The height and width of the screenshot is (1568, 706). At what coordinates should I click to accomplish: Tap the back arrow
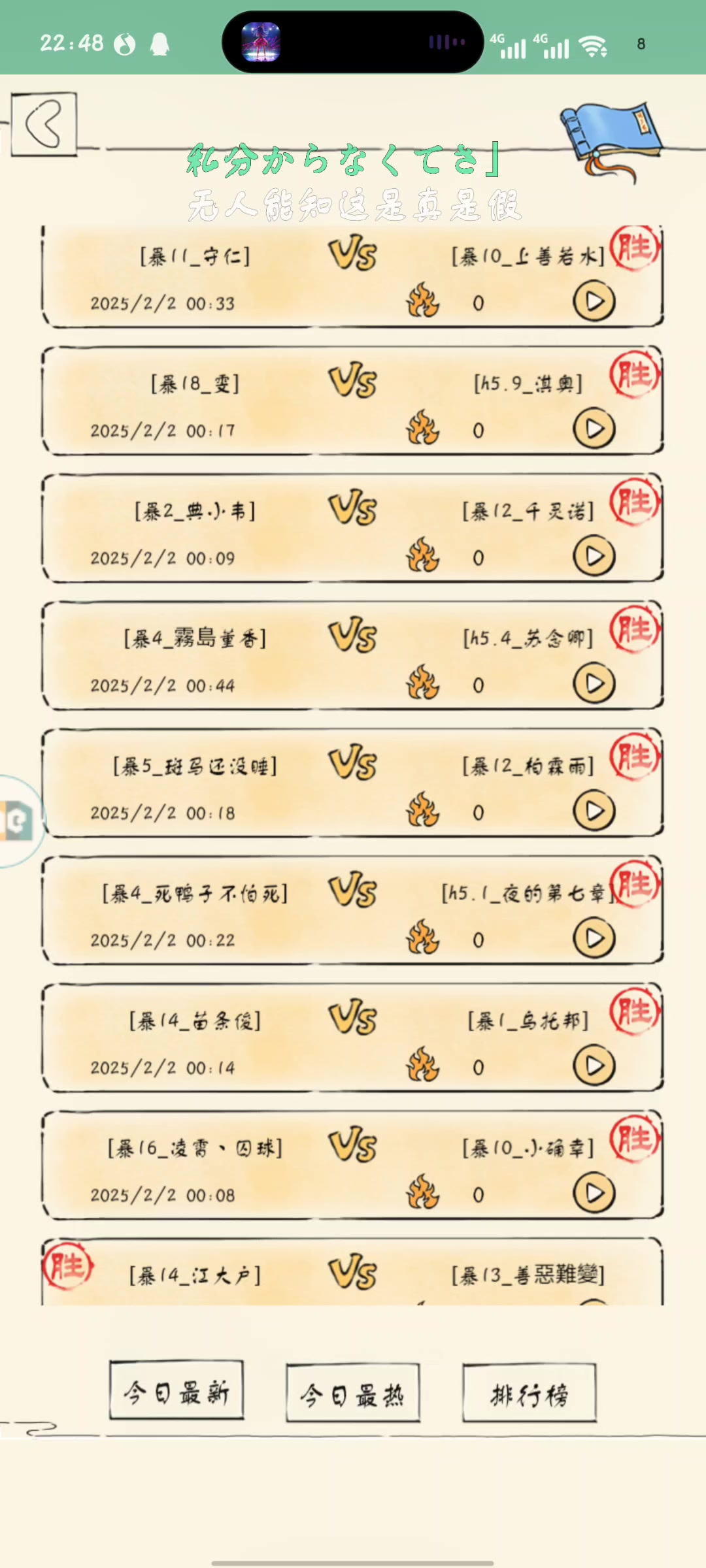point(44,123)
